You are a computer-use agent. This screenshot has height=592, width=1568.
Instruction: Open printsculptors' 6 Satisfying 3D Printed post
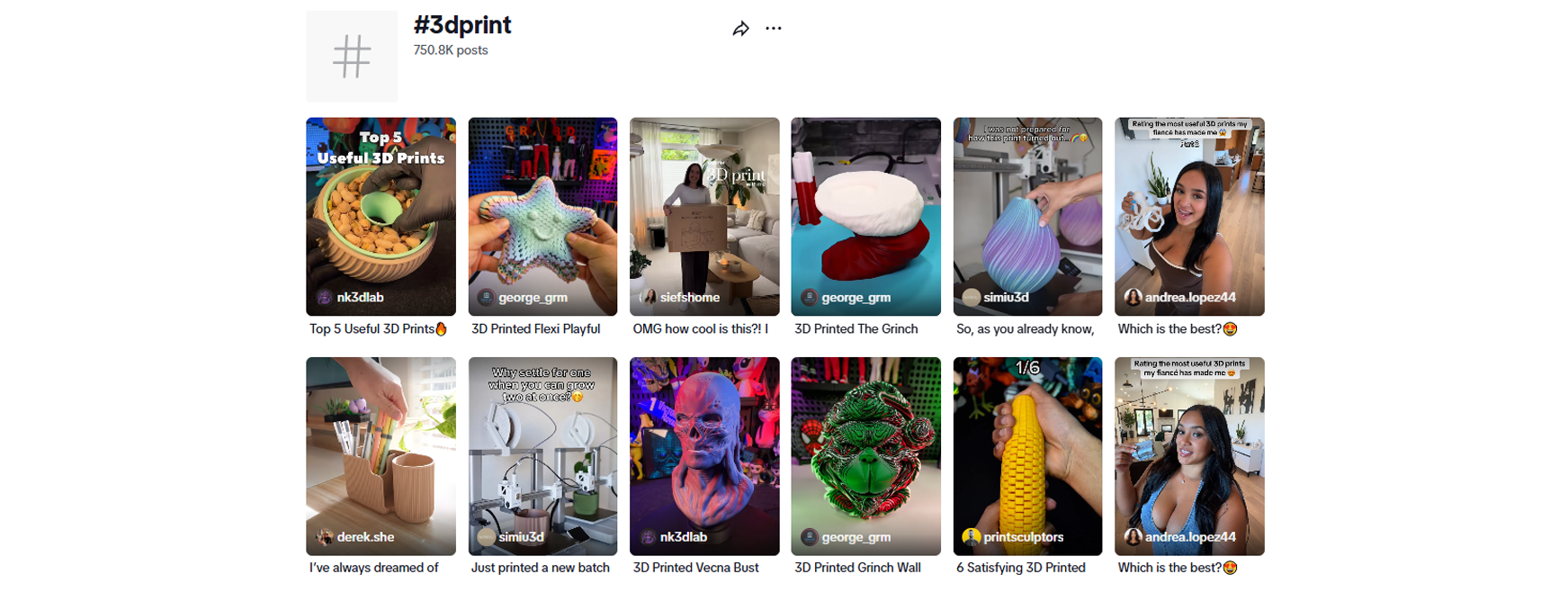[x=1027, y=455]
